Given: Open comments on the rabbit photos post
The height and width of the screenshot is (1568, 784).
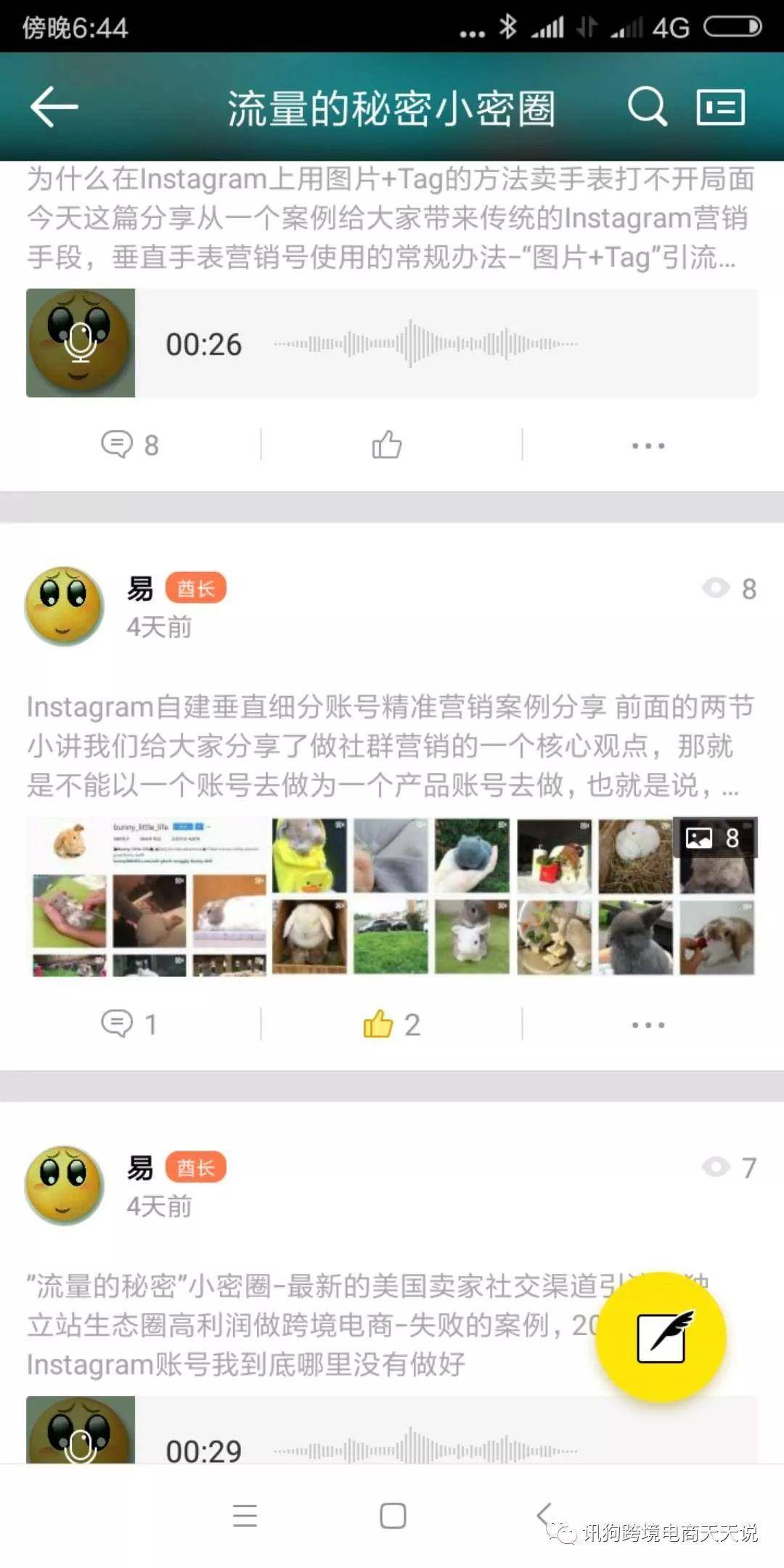Looking at the screenshot, I should click(x=129, y=1024).
